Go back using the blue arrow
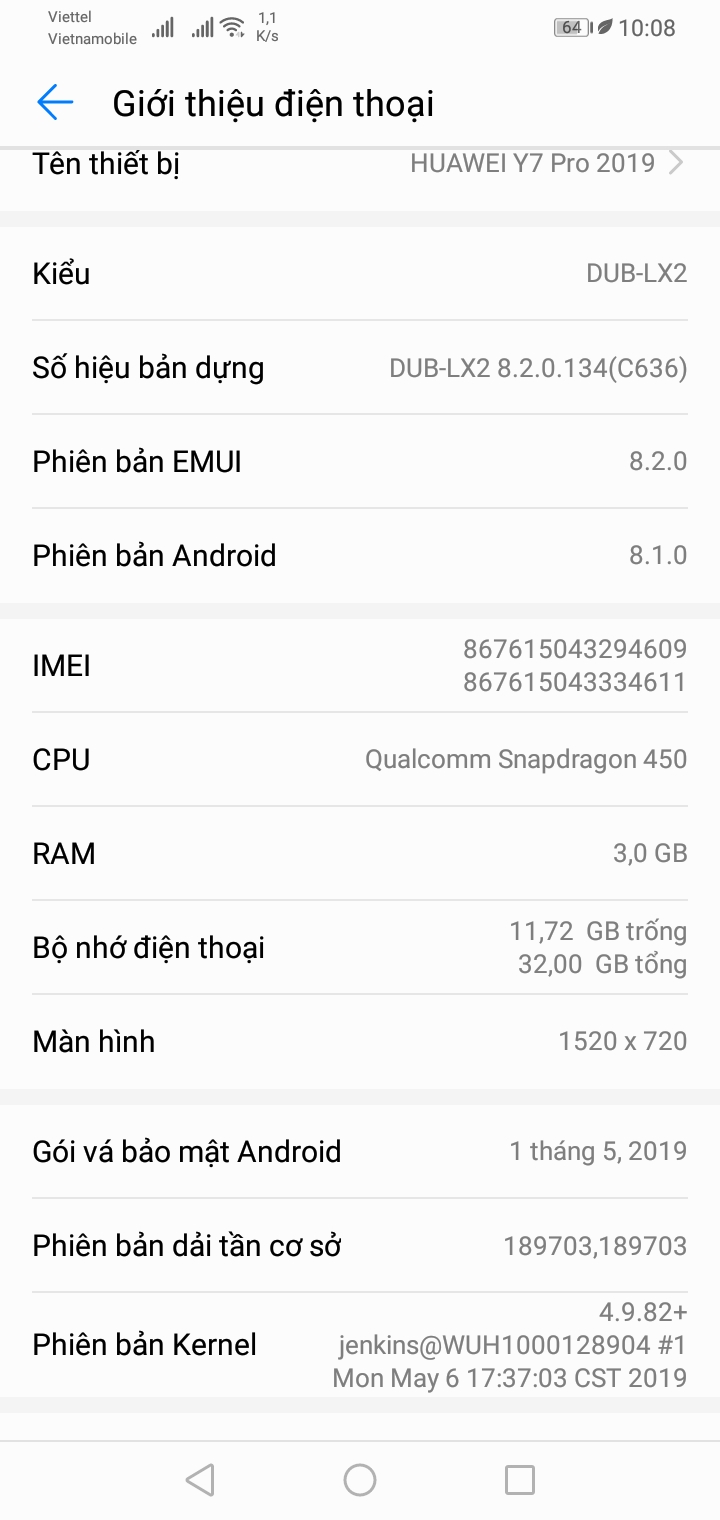The image size is (720, 1520). click(55, 102)
